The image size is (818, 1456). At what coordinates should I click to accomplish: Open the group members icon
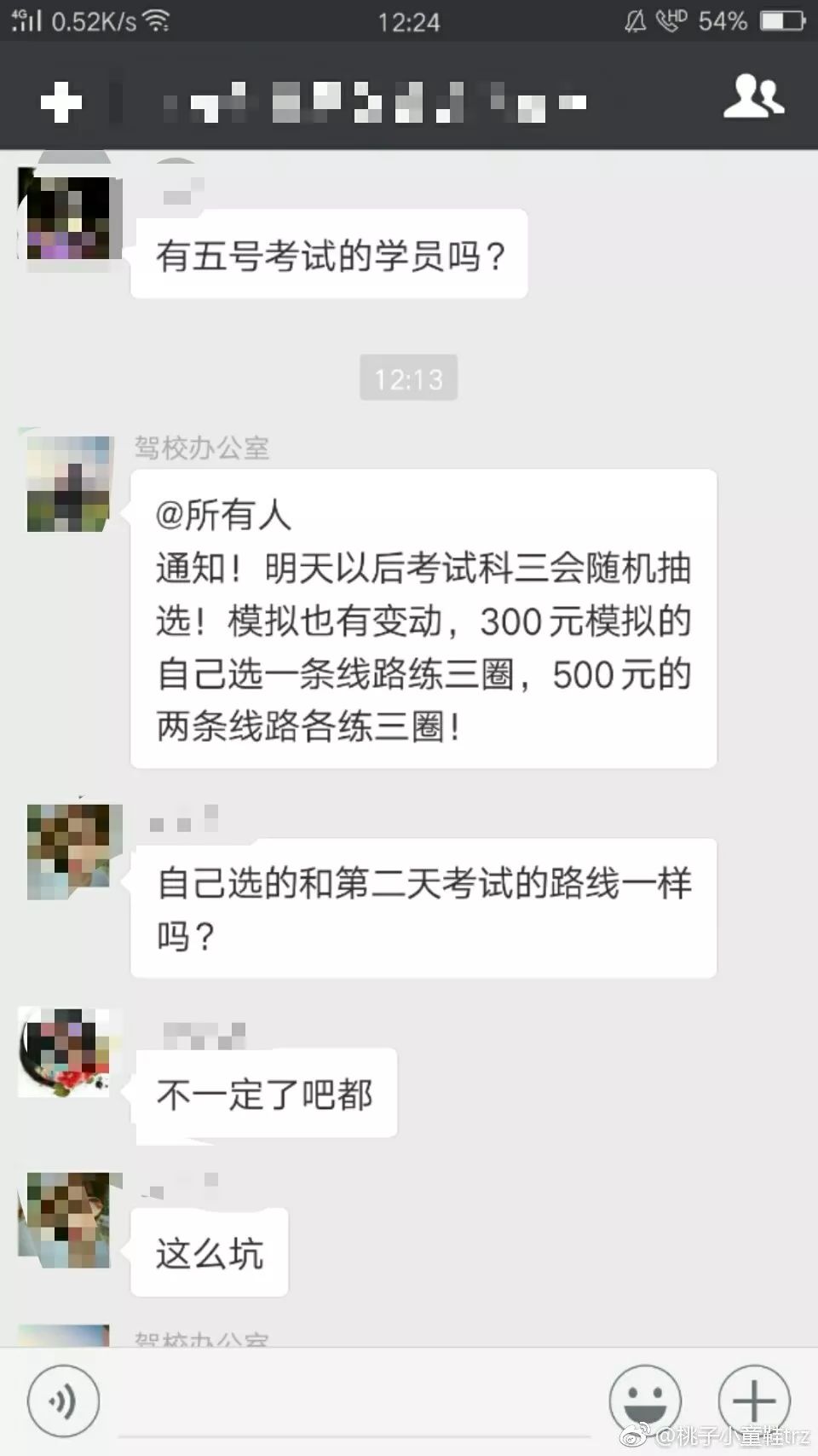pos(753,96)
